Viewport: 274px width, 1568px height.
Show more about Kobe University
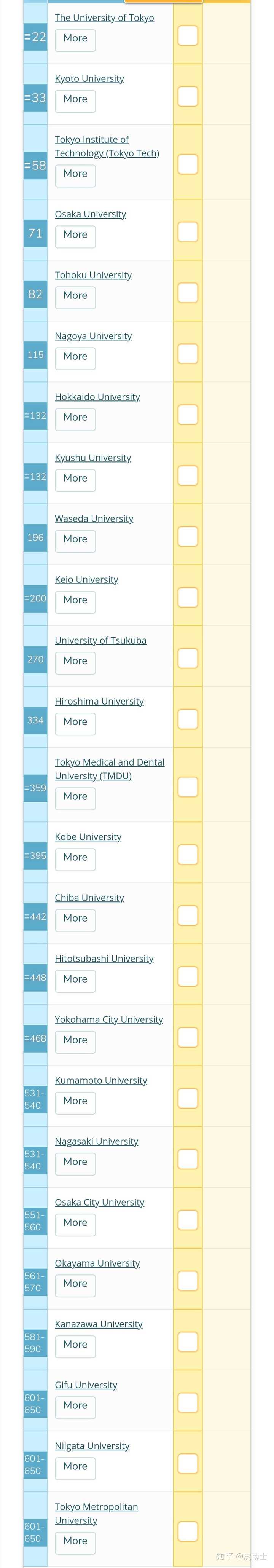pyautogui.click(x=75, y=858)
